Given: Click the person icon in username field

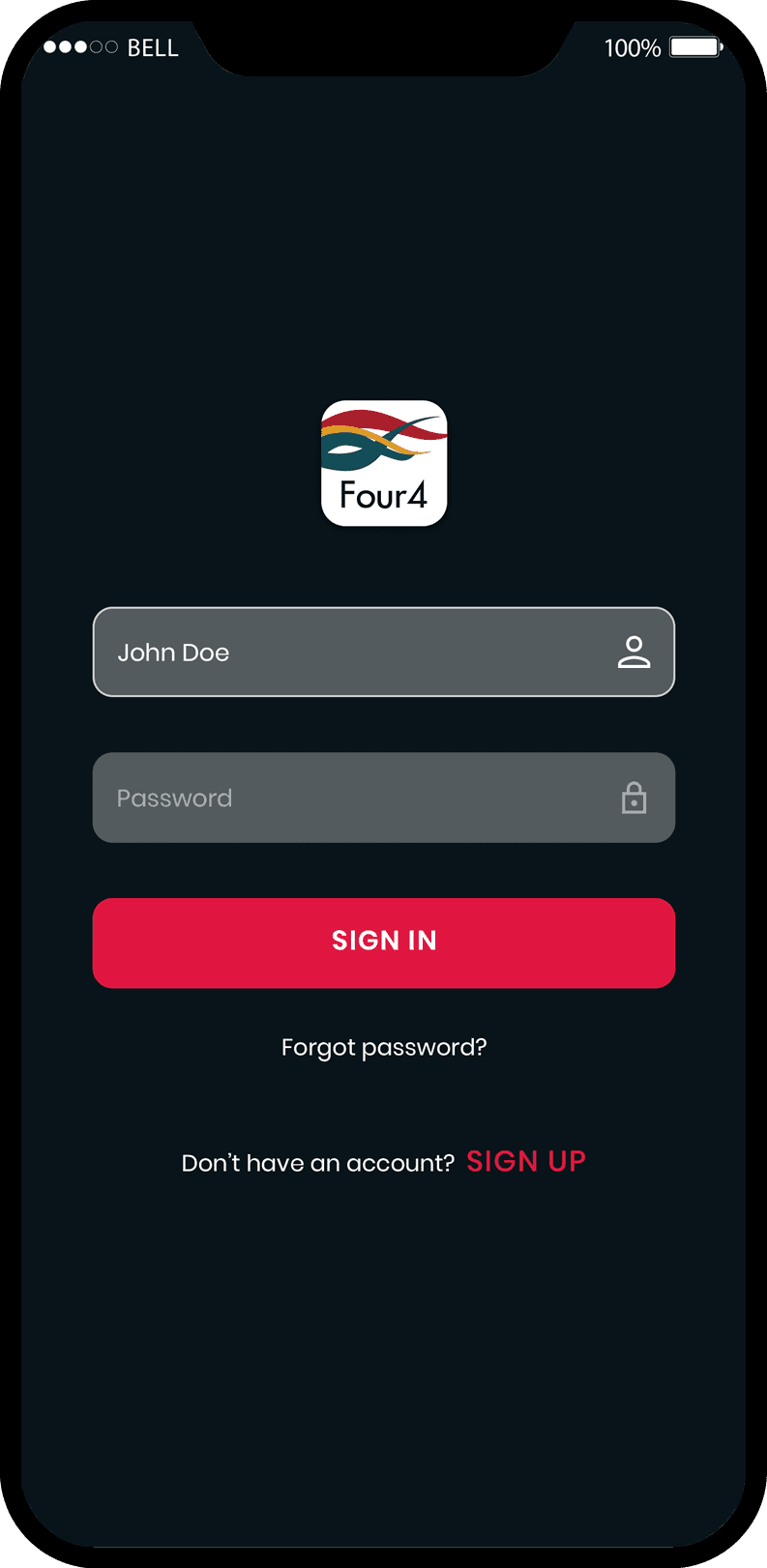Looking at the screenshot, I should [634, 652].
